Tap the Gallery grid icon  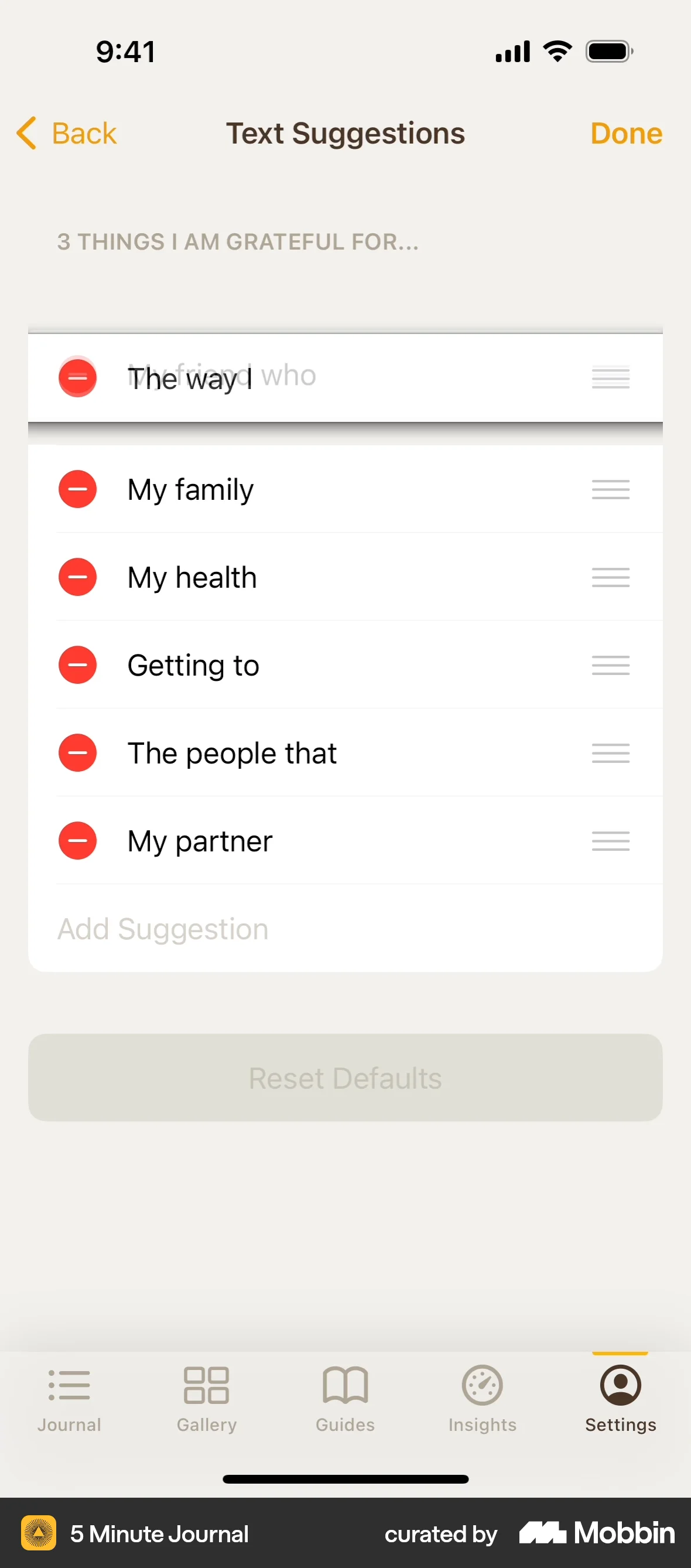pyautogui.click(x=206, y=1386)
